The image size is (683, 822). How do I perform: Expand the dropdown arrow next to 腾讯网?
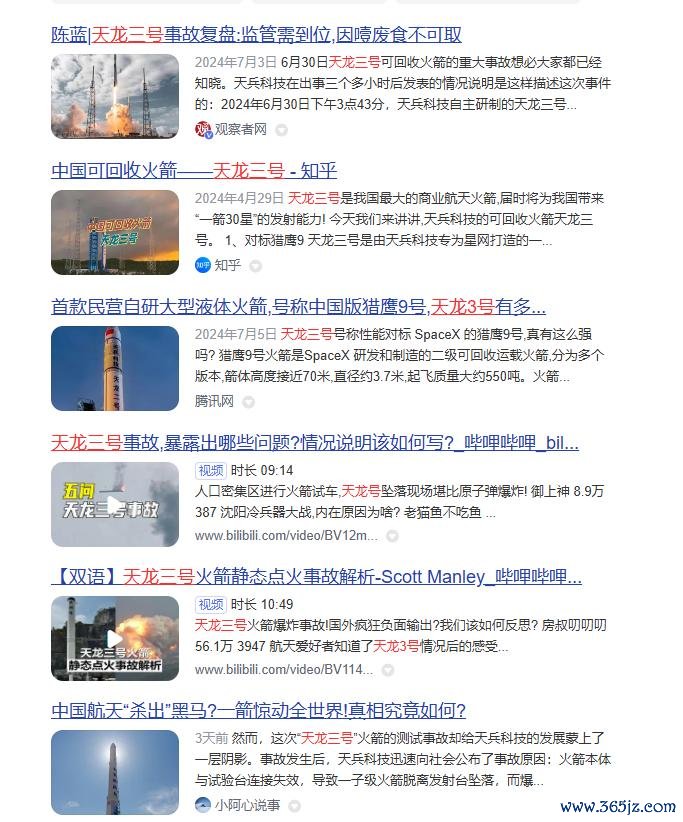tap(249, 402)
